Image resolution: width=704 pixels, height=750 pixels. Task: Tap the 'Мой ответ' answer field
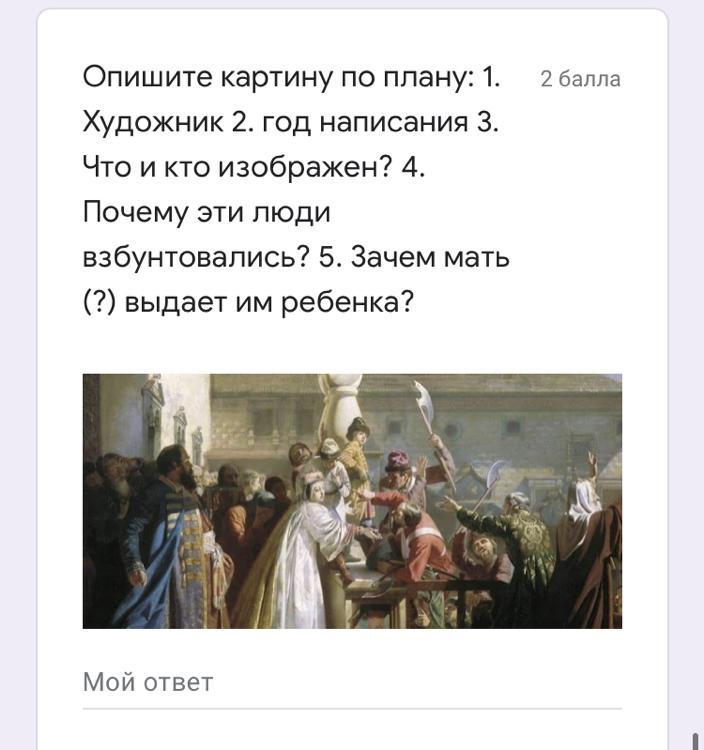click(x=350, y=684)
